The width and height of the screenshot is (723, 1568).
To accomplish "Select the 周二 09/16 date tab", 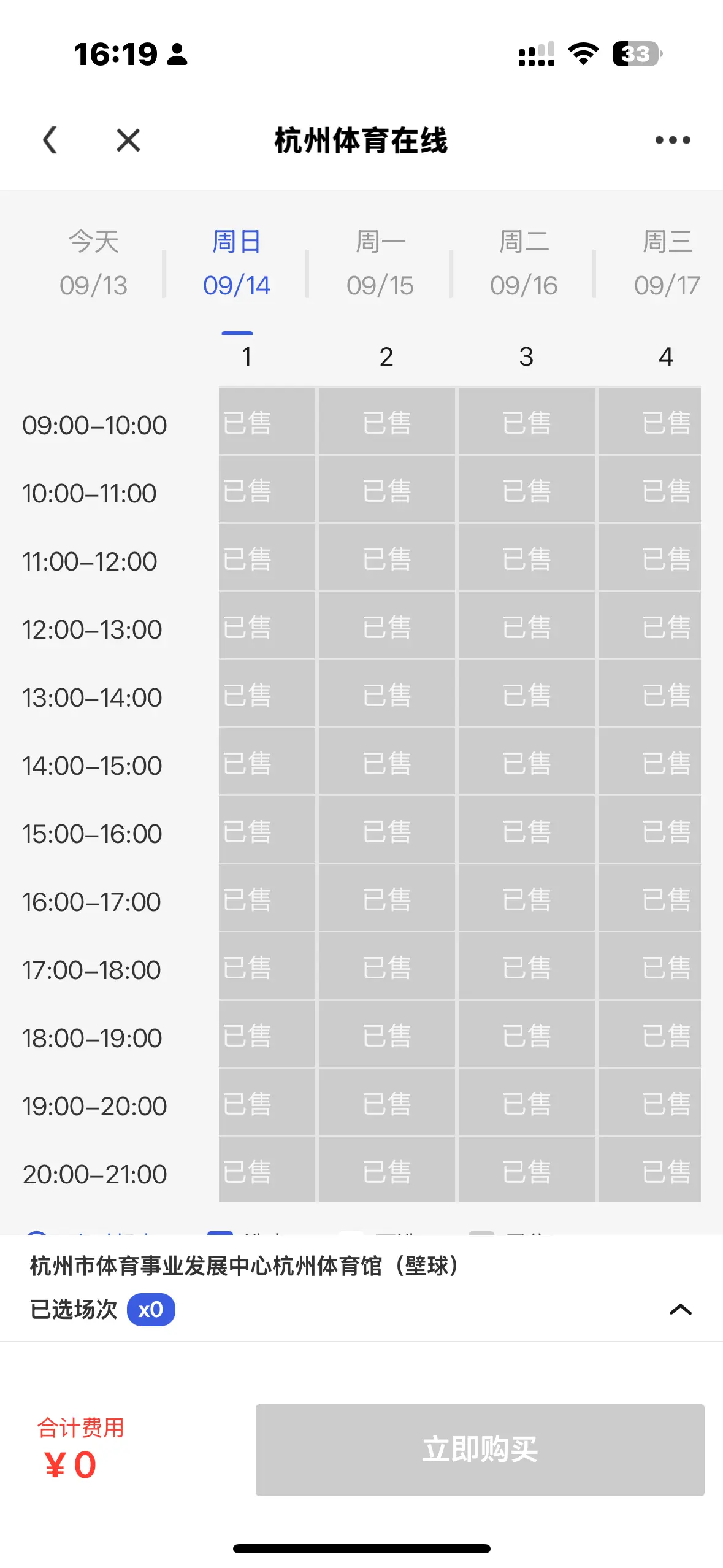I will coord(524,263).
